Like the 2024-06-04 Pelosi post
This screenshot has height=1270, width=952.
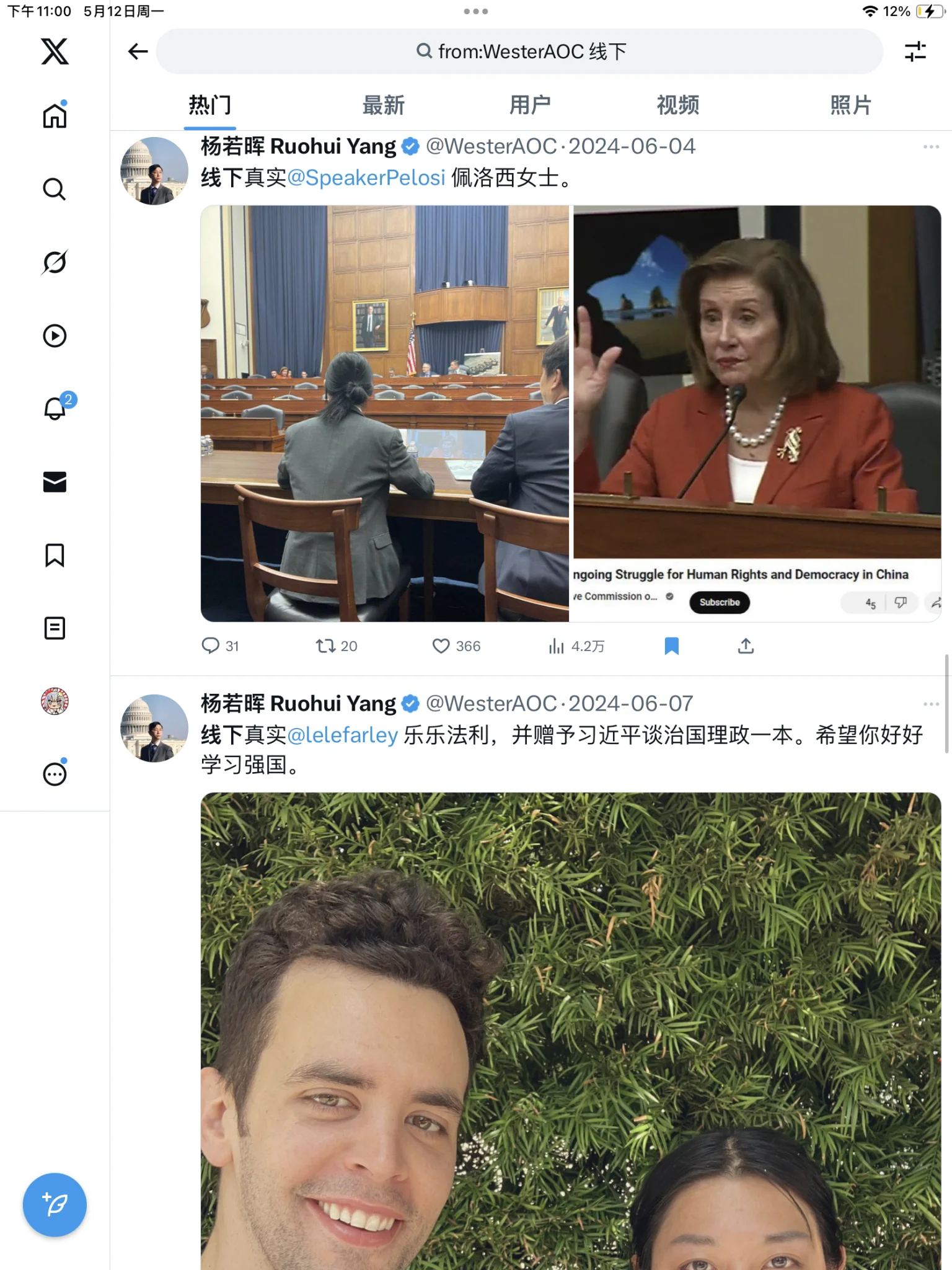441,646
